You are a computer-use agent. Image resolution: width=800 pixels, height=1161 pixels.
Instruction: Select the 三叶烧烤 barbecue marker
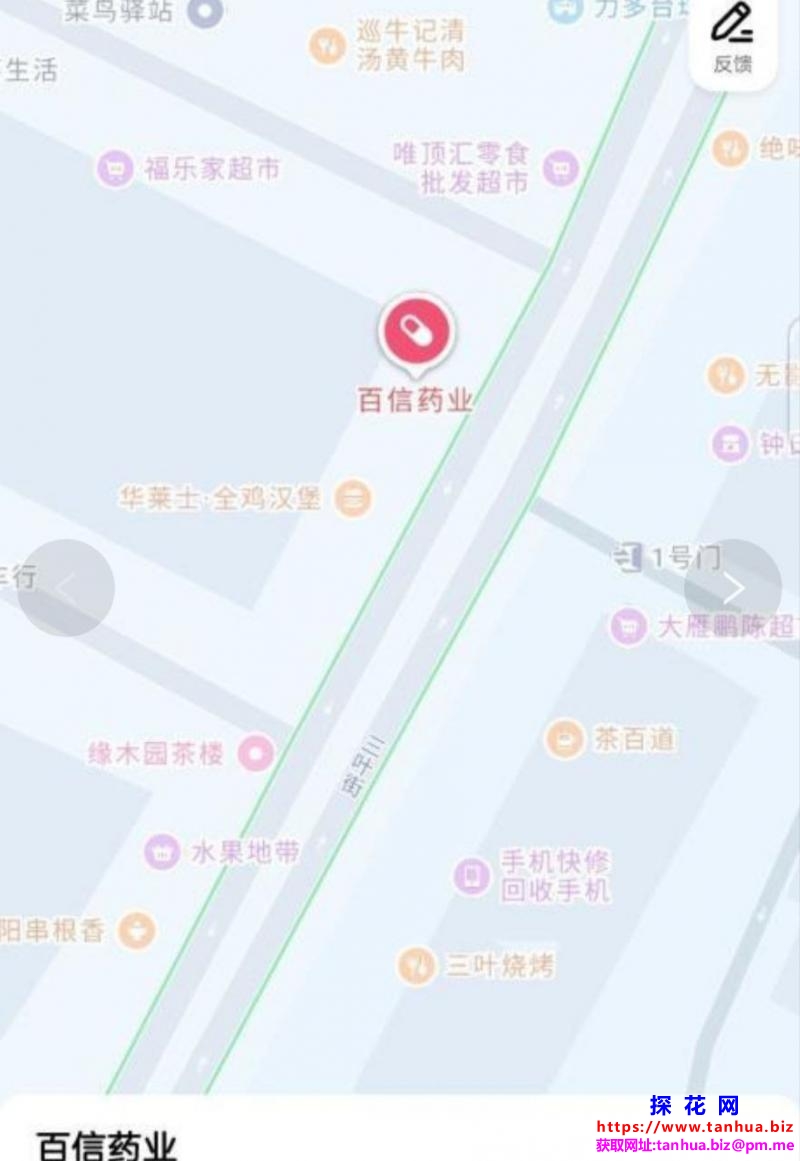417,965
